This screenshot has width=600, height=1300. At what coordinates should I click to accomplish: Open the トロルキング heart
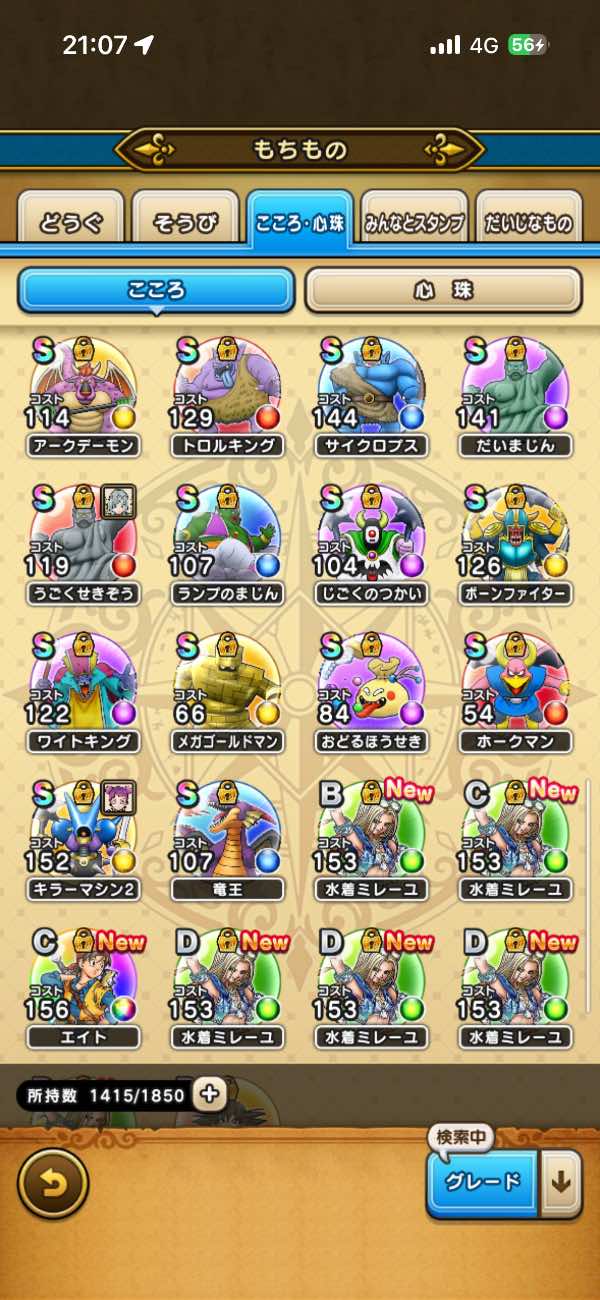click(227, 397)
